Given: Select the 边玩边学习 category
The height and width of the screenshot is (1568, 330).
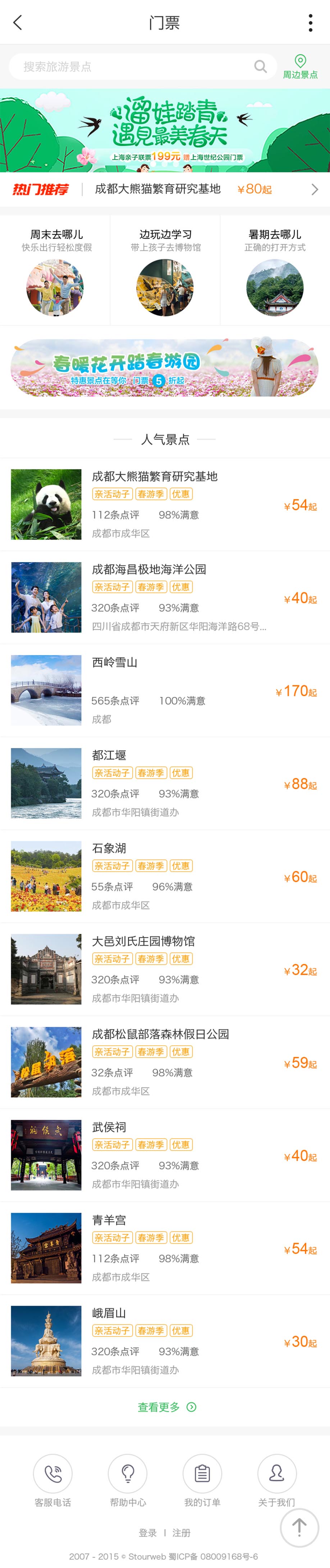Looking at the screenshot, I should pos(165,271).
